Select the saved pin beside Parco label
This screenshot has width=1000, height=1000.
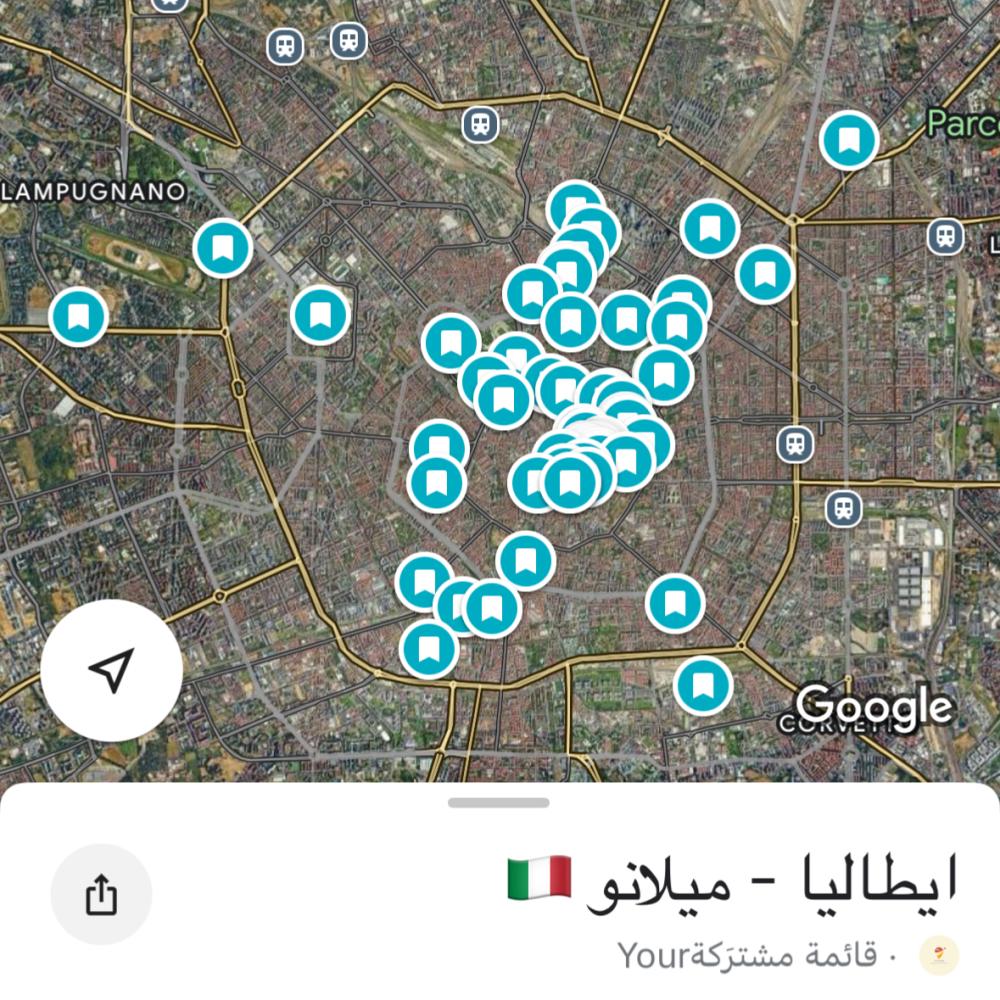pyautogui.click(x=849, y=140)
